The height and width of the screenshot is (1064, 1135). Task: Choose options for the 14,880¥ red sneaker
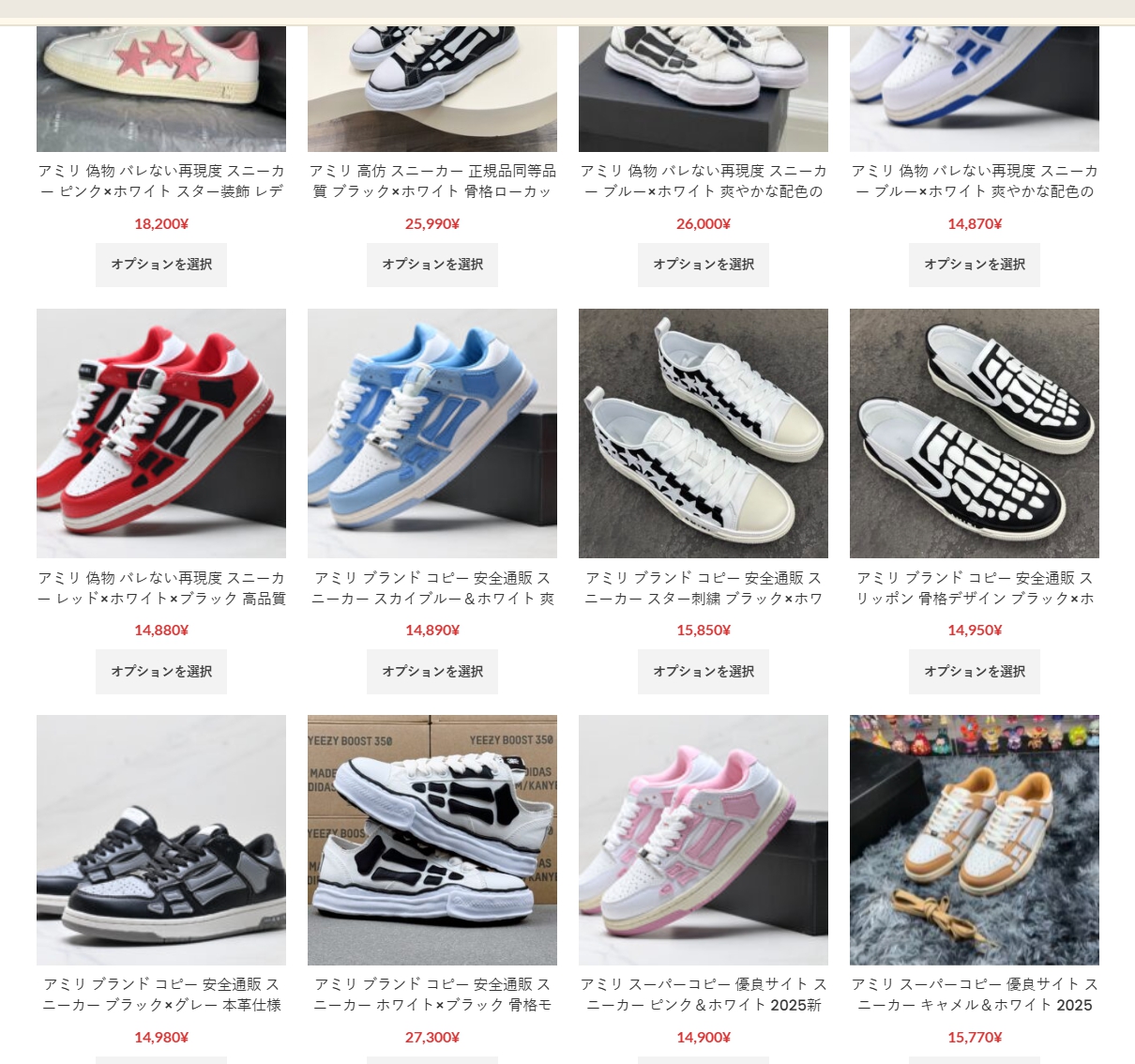click(161, 672)
